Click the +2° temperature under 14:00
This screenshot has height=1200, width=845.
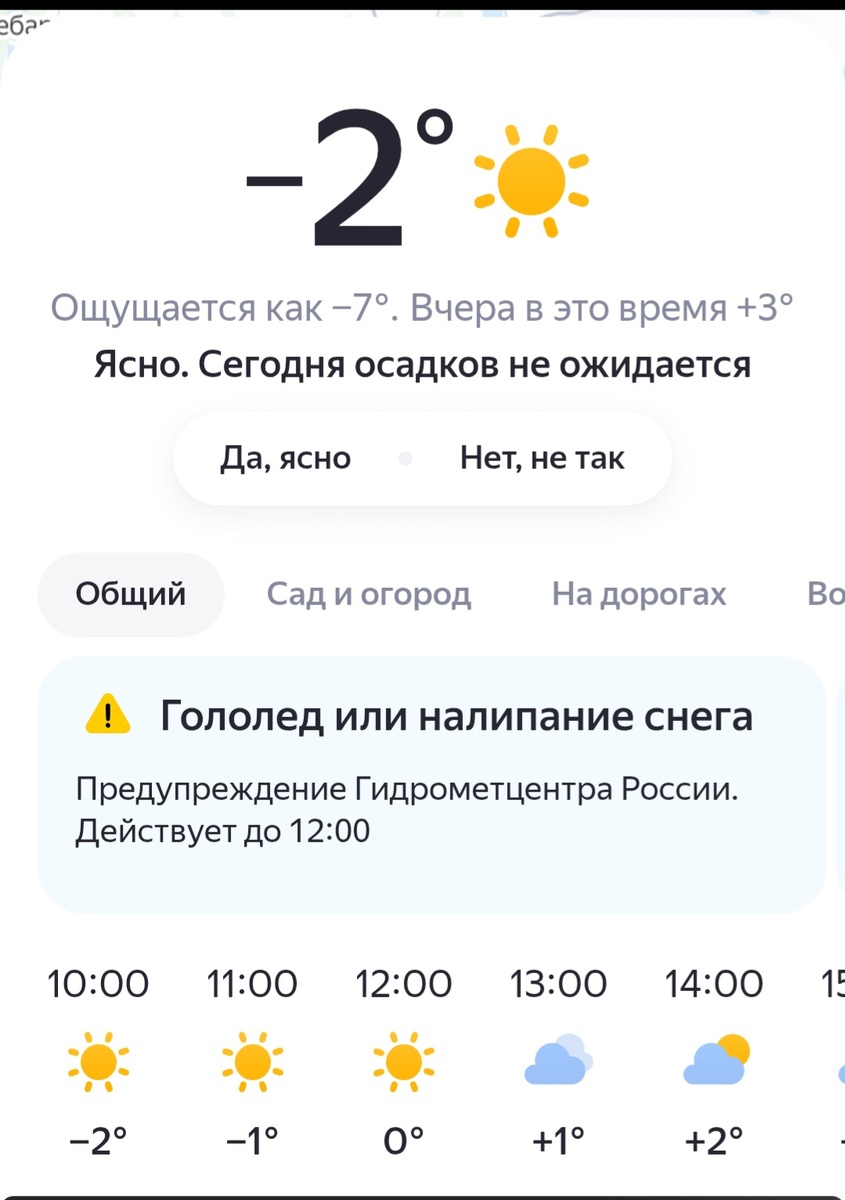(713, 1138)
